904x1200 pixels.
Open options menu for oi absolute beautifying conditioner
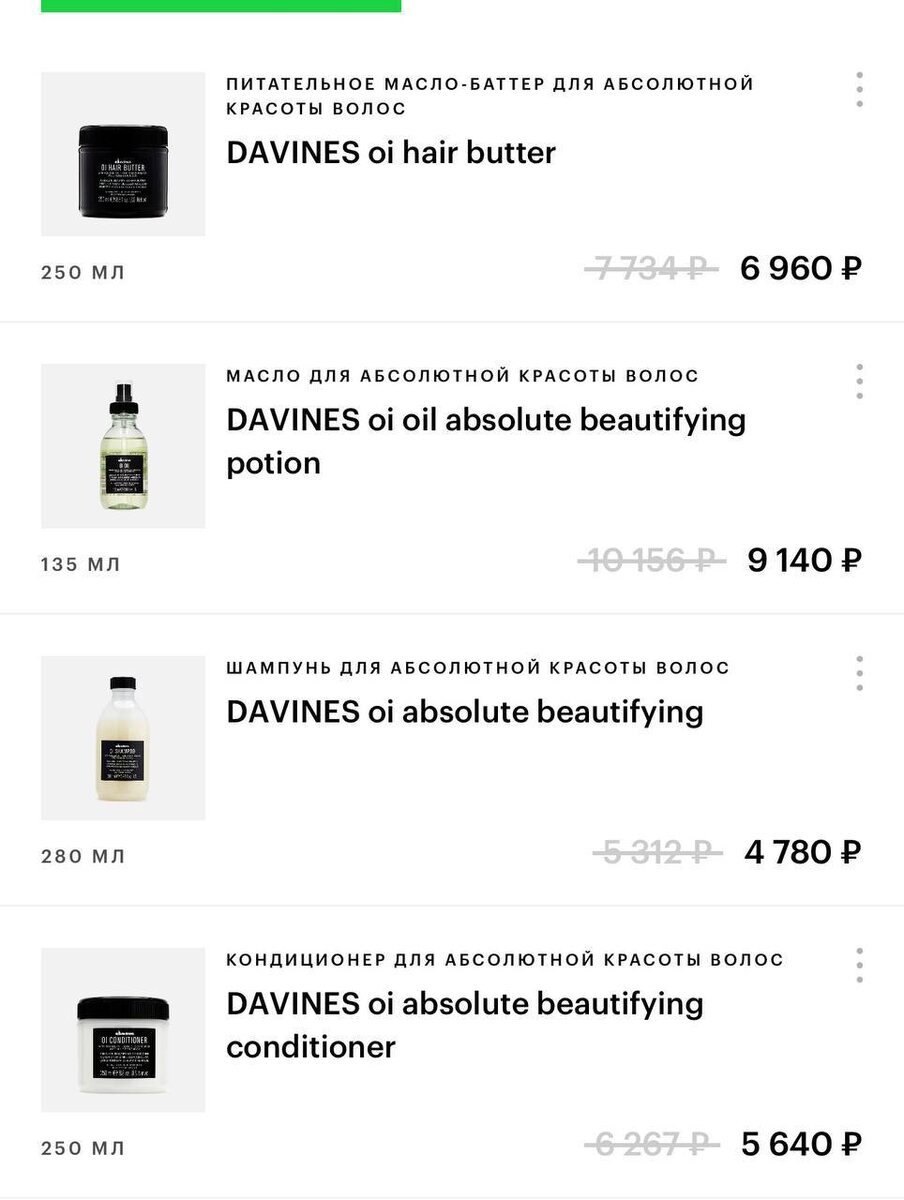coord(859,966)
